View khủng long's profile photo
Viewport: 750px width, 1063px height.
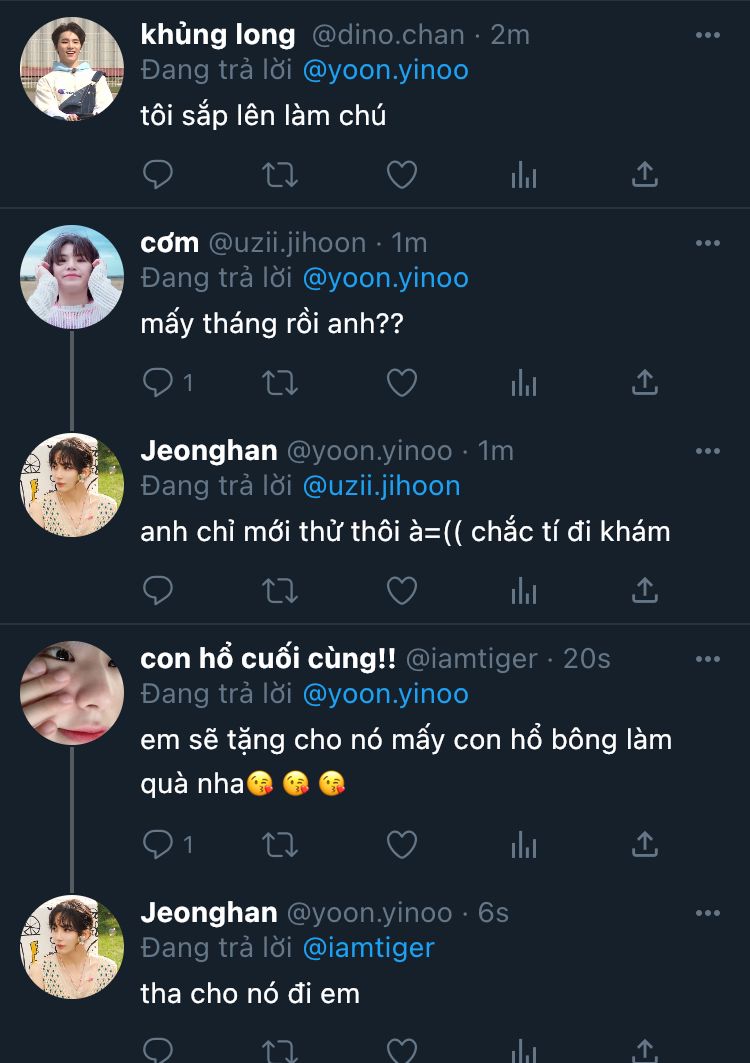coord(72,69)
